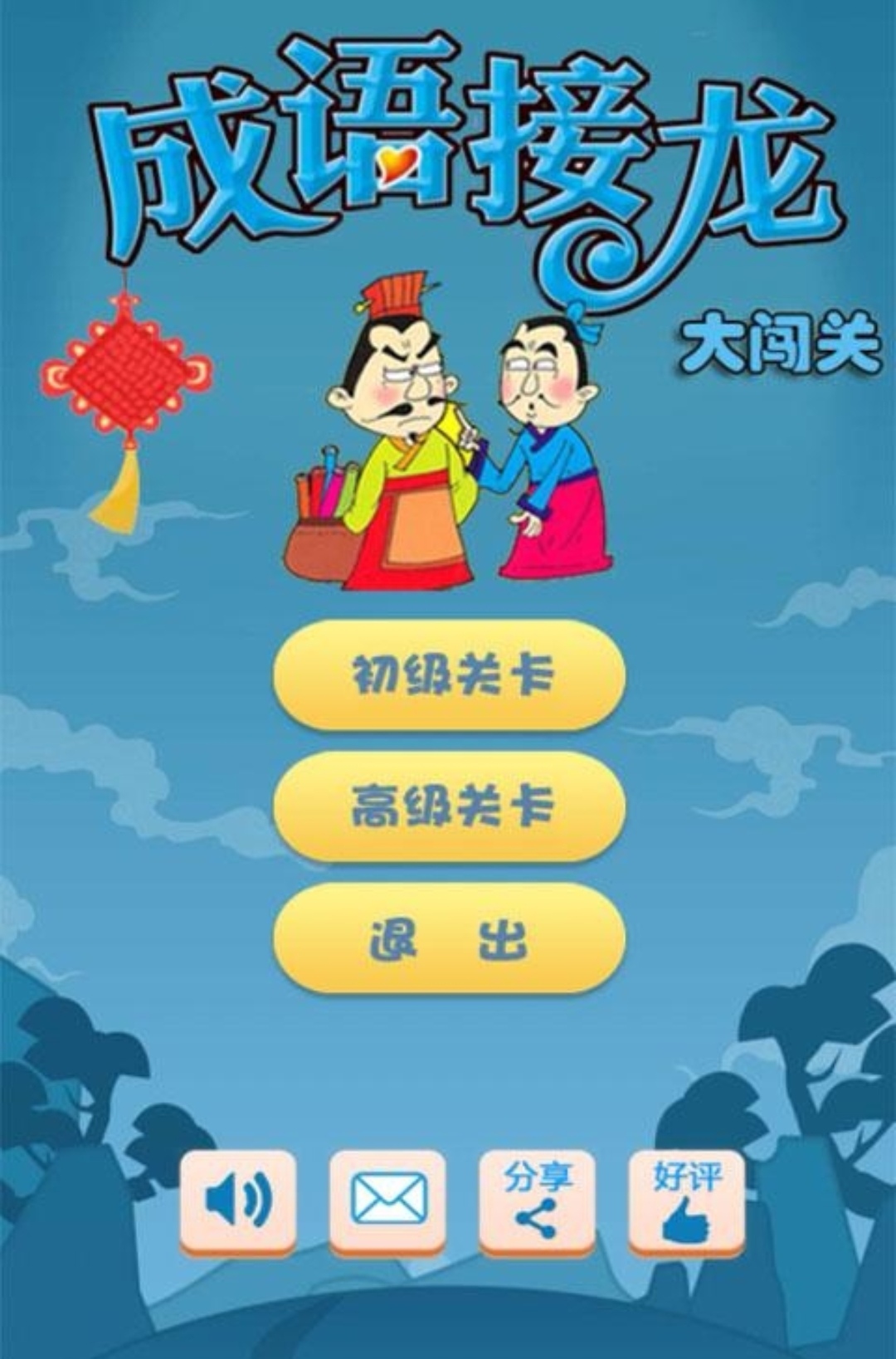Tap 退出 to exit the game
Screen dimensions: 896x1359
coord(449,938)
